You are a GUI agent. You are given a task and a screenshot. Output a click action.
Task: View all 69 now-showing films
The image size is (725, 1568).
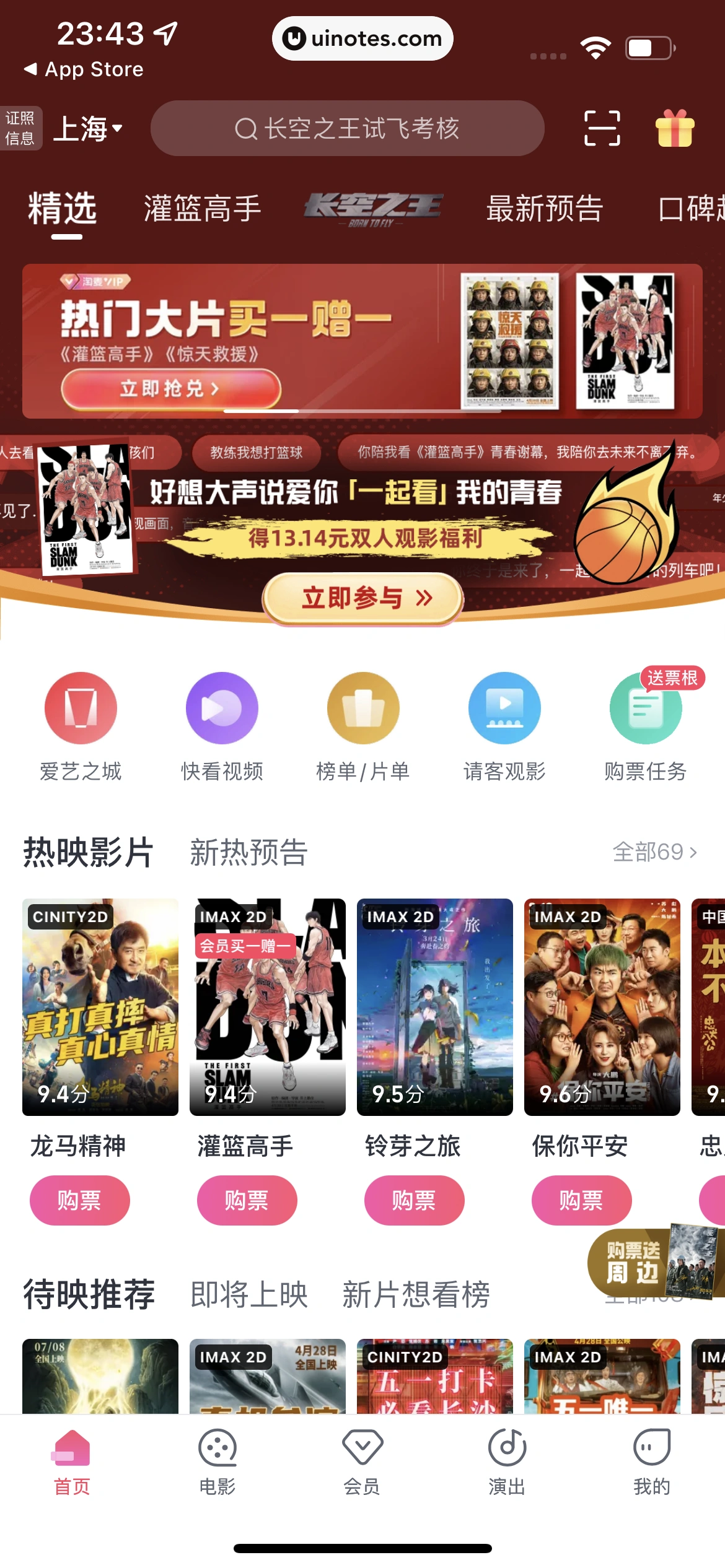(x=654, y=852)
